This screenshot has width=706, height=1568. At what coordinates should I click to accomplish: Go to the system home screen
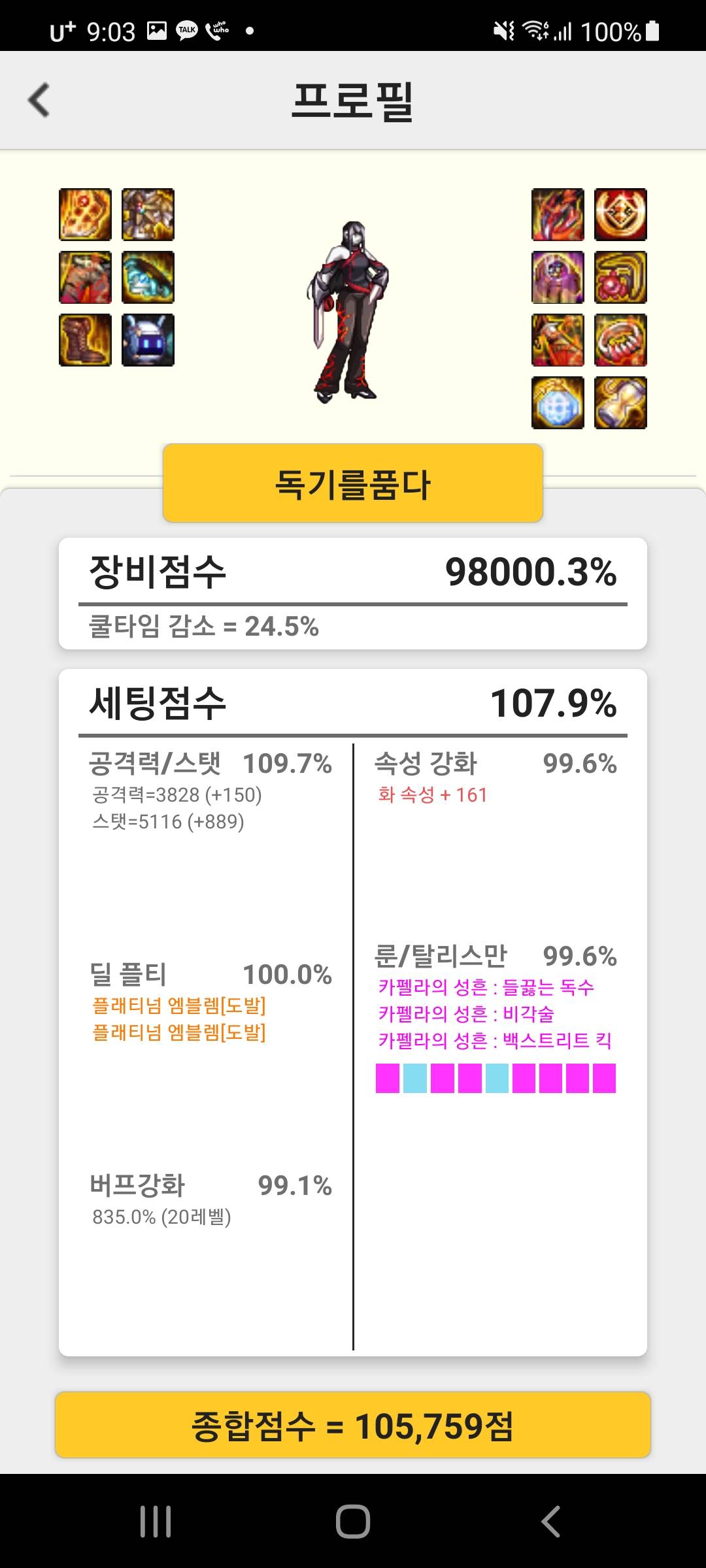pyautogui.click(x=353, y=1521)
